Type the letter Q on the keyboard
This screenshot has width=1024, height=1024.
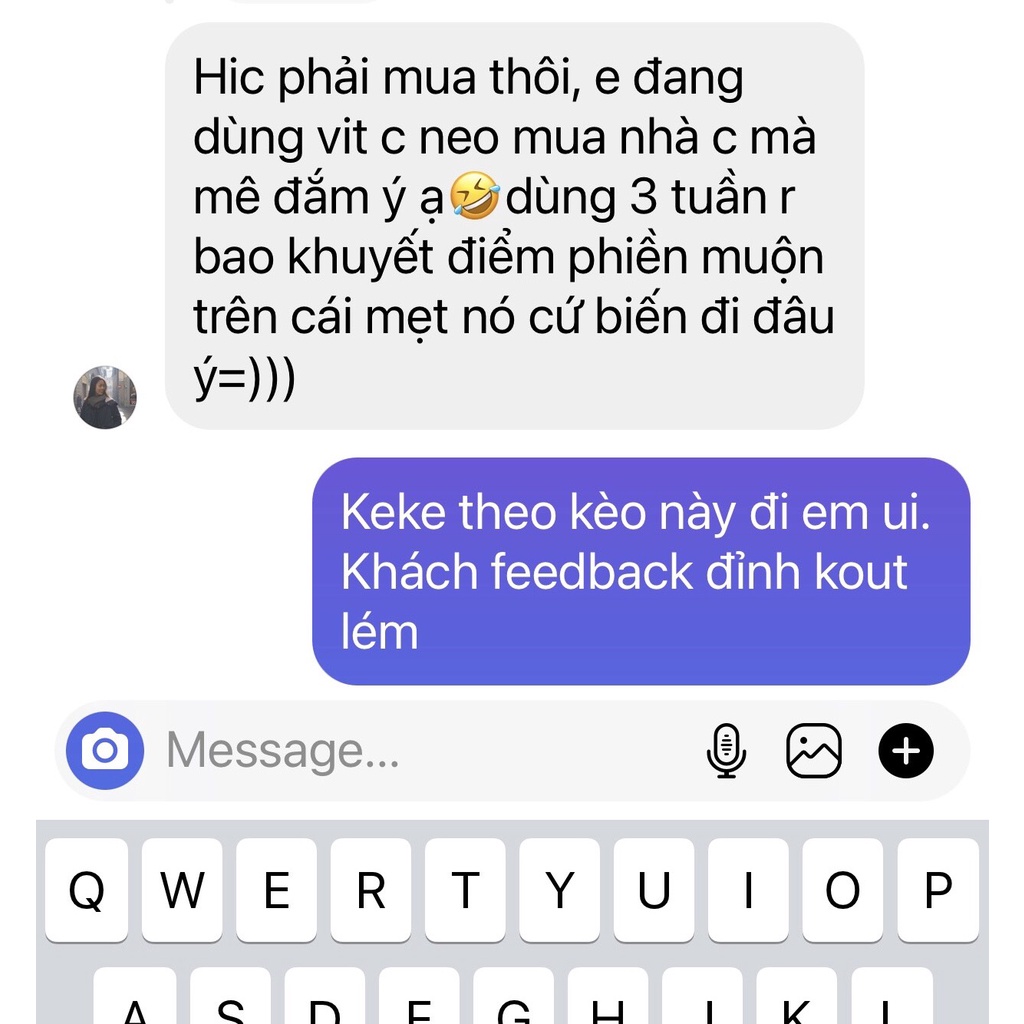(86, 890)
